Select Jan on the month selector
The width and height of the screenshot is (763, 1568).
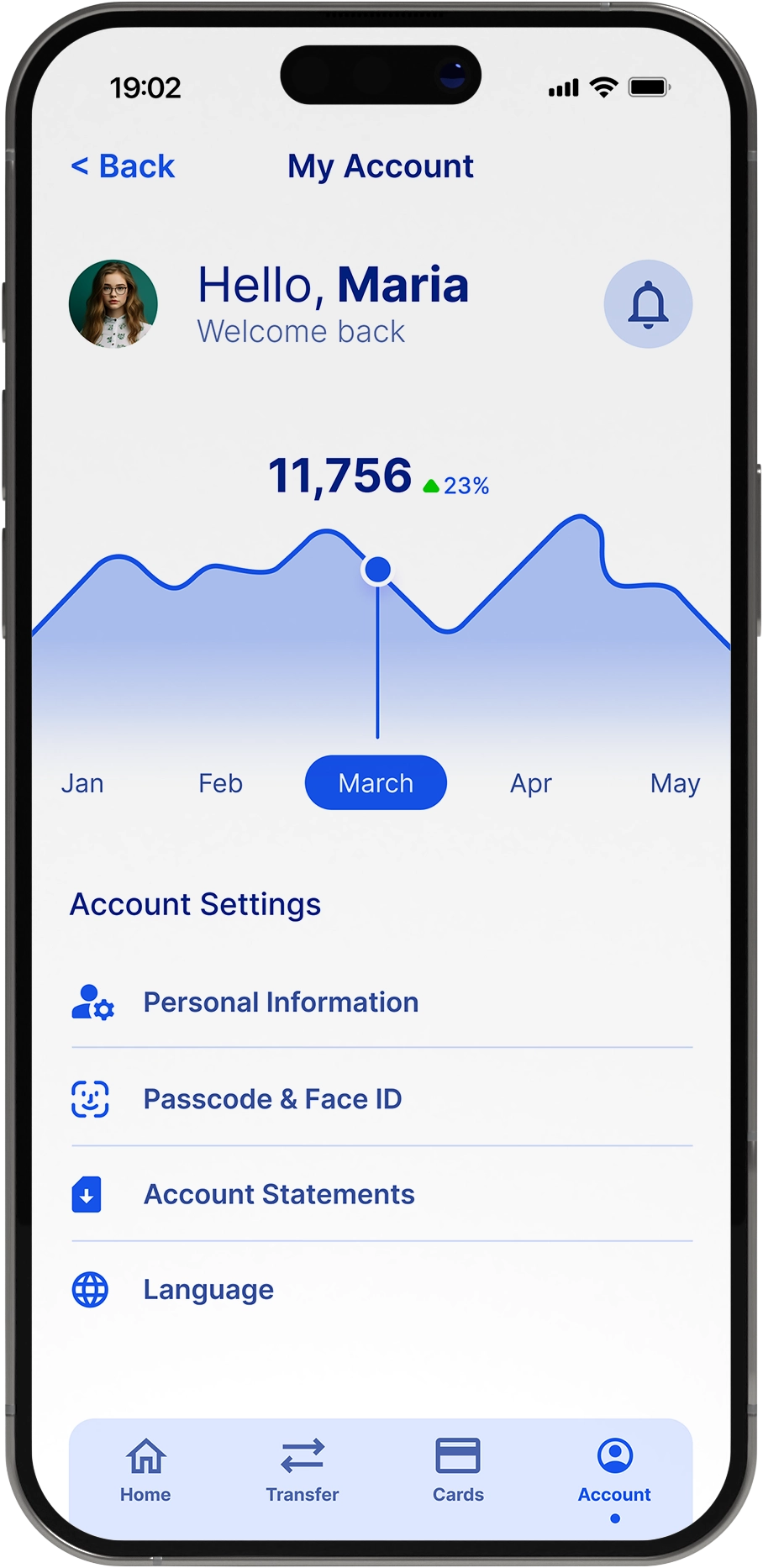82,783
